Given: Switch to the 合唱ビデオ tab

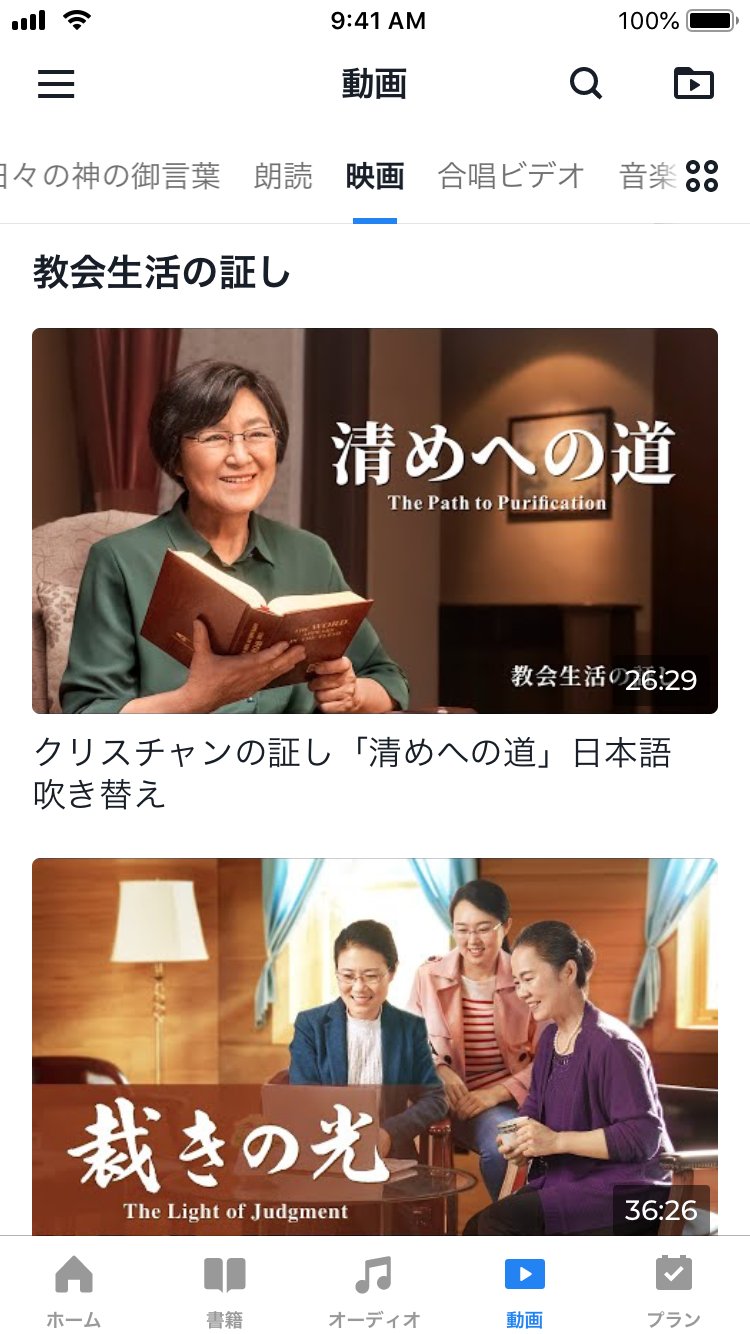Looking at the screenshot, I should pos(511,177).
